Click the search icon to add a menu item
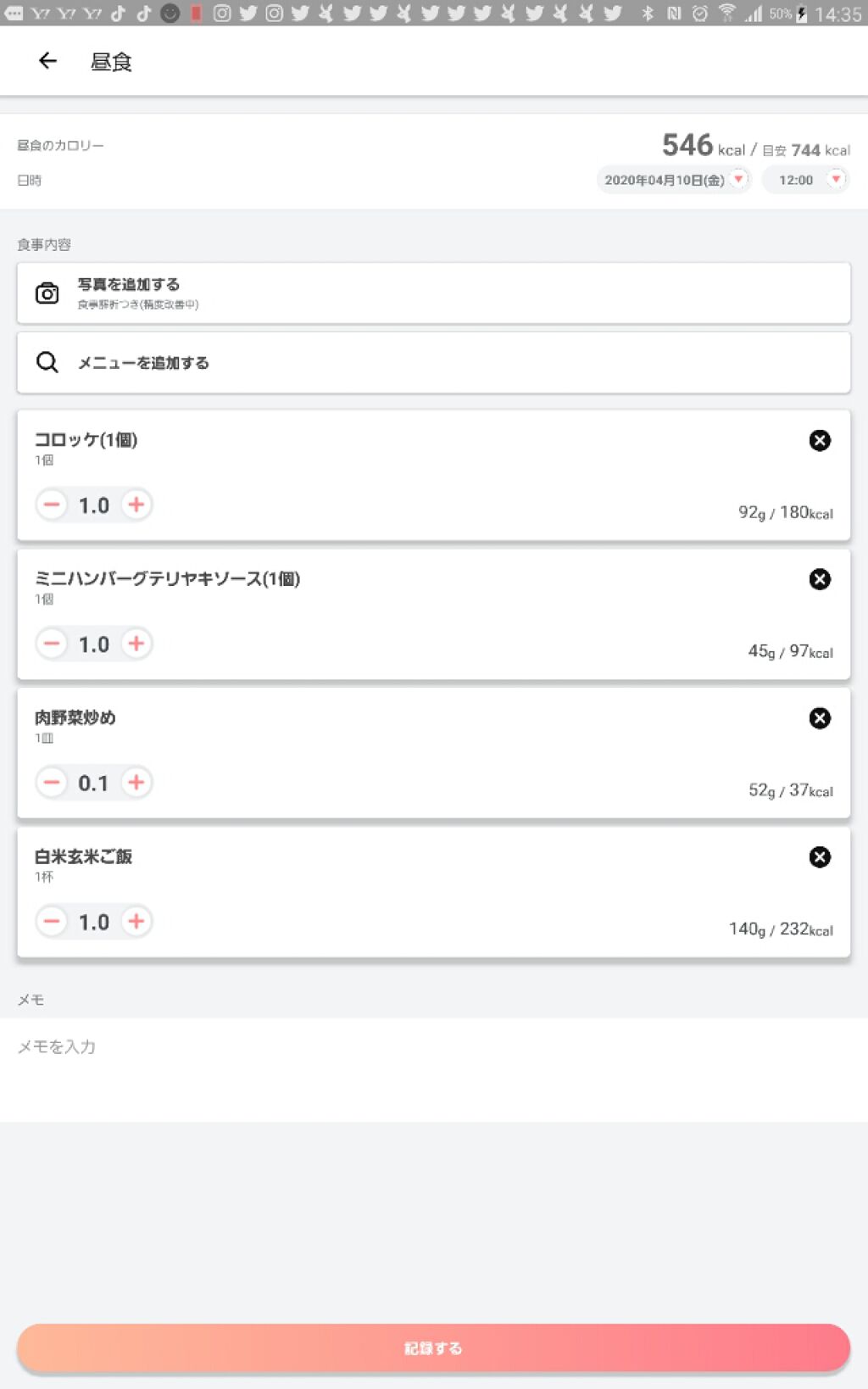 pos(47,362)
